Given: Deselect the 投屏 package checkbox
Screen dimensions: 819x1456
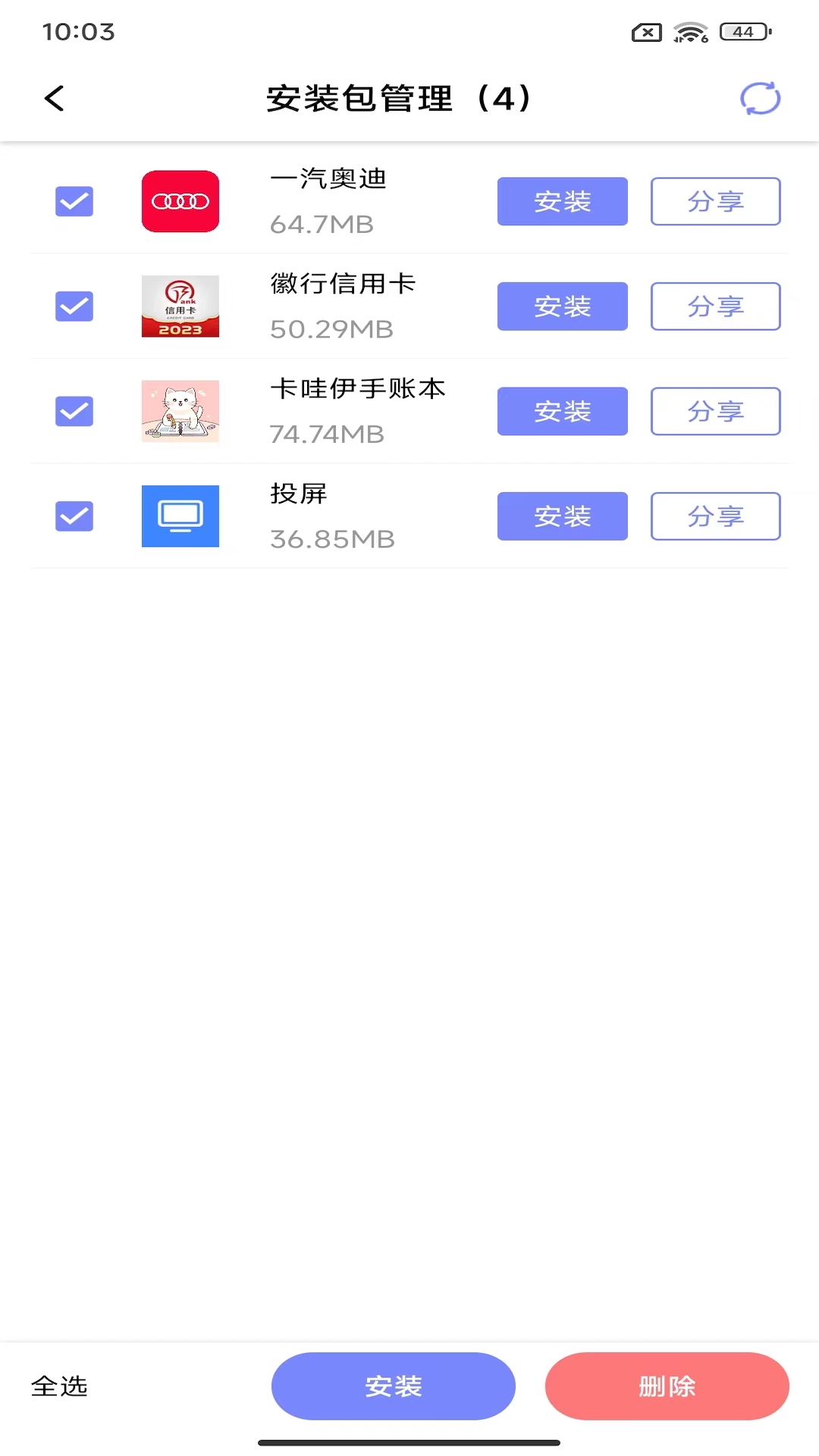Looking at the screenshot, I should [x=74, y=516].
